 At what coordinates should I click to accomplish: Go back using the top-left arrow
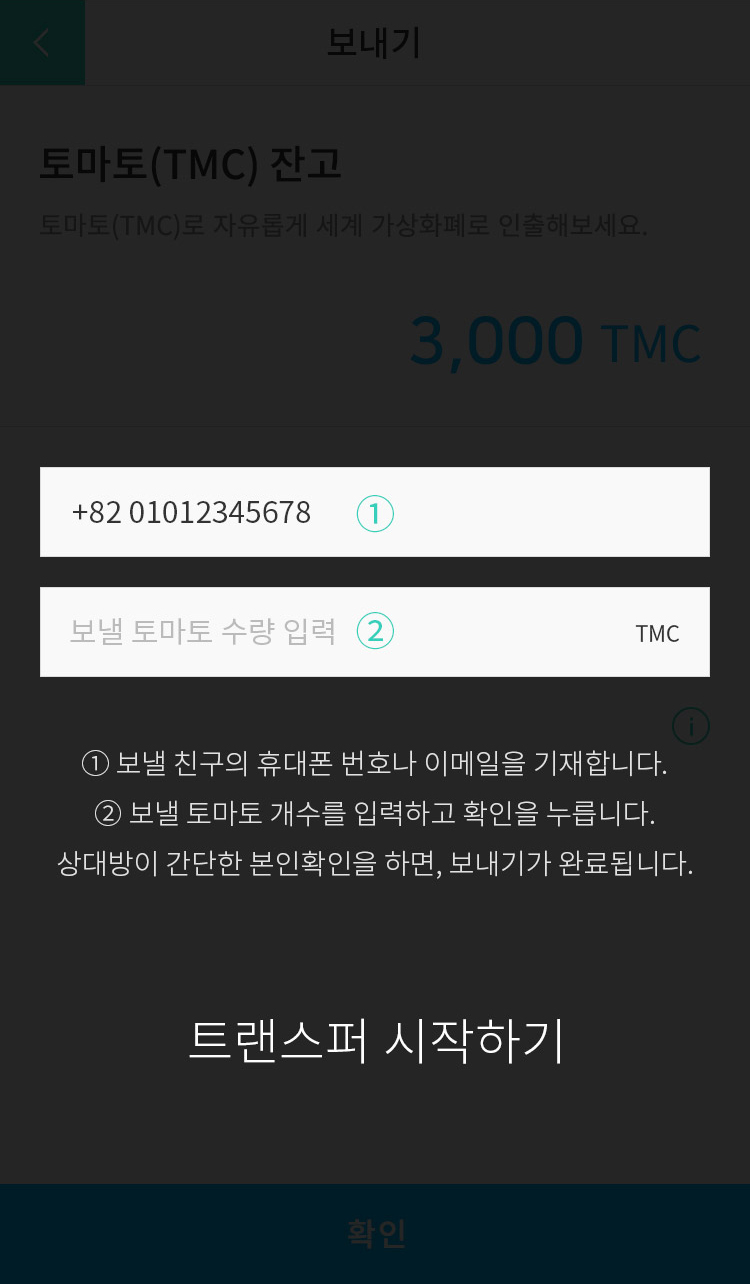41,42
